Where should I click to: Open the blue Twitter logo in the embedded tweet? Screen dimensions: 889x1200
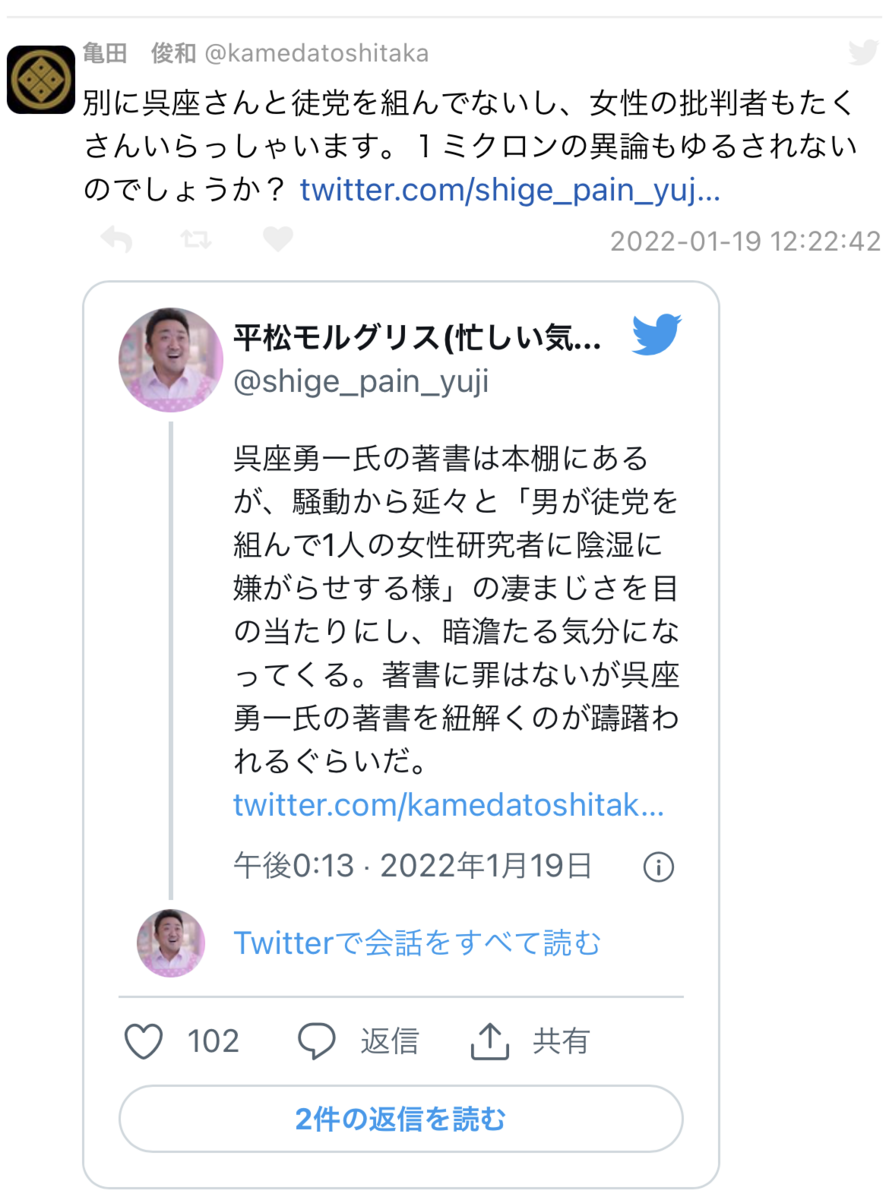(x=656, y=335)
